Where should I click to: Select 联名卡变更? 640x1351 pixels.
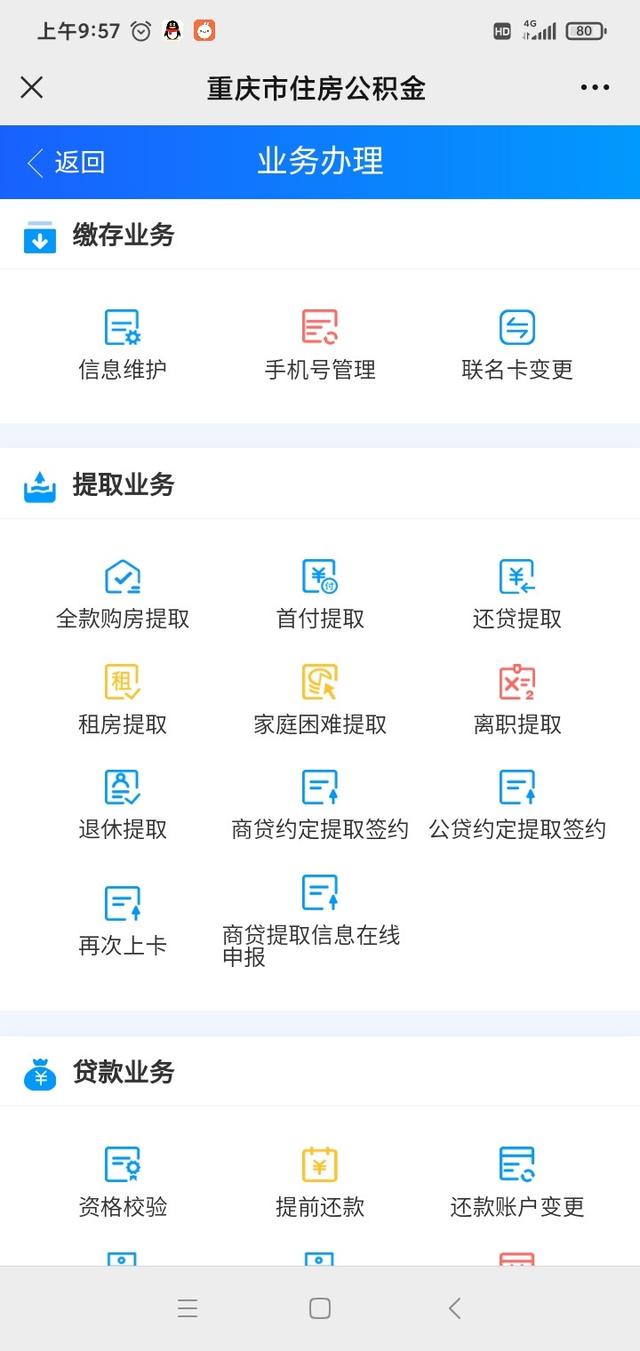coord(517,344)
